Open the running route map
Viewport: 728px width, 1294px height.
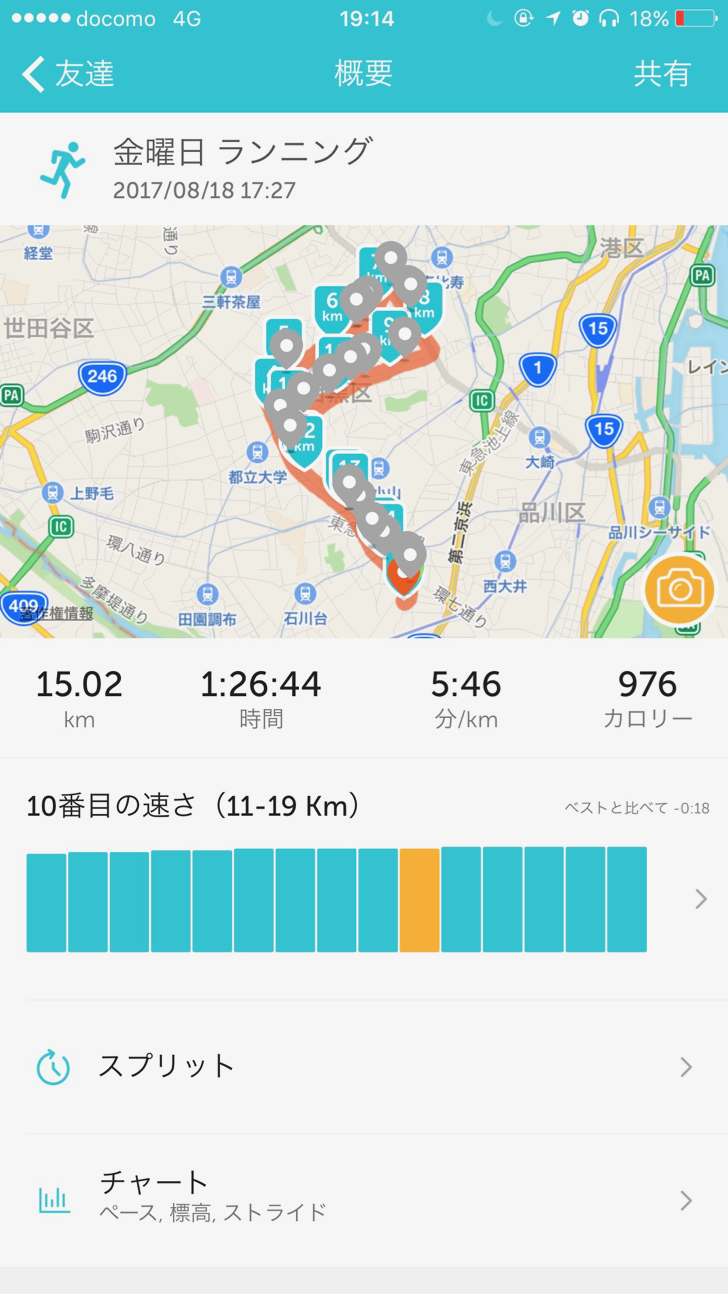[x=364, y=431]
